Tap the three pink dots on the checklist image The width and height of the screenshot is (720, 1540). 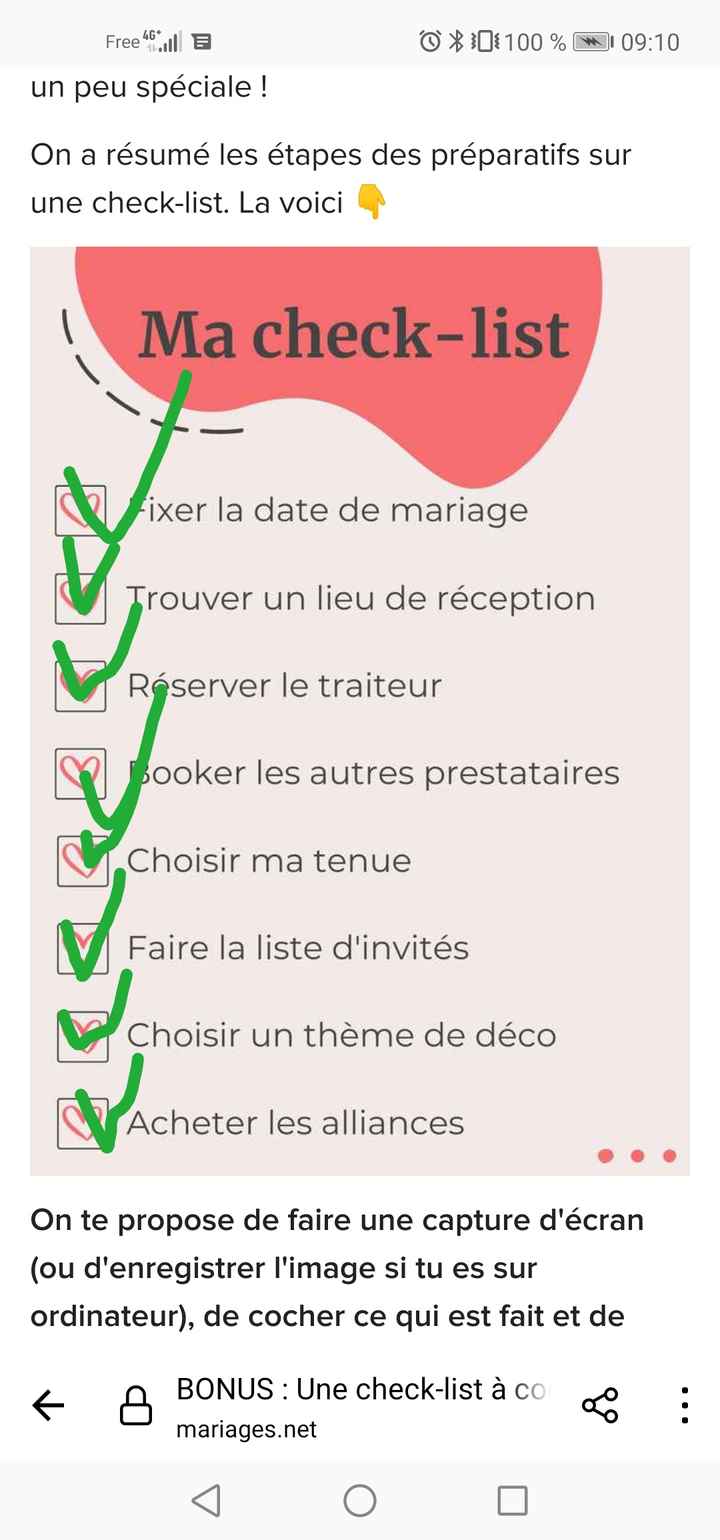point(636,1155)
